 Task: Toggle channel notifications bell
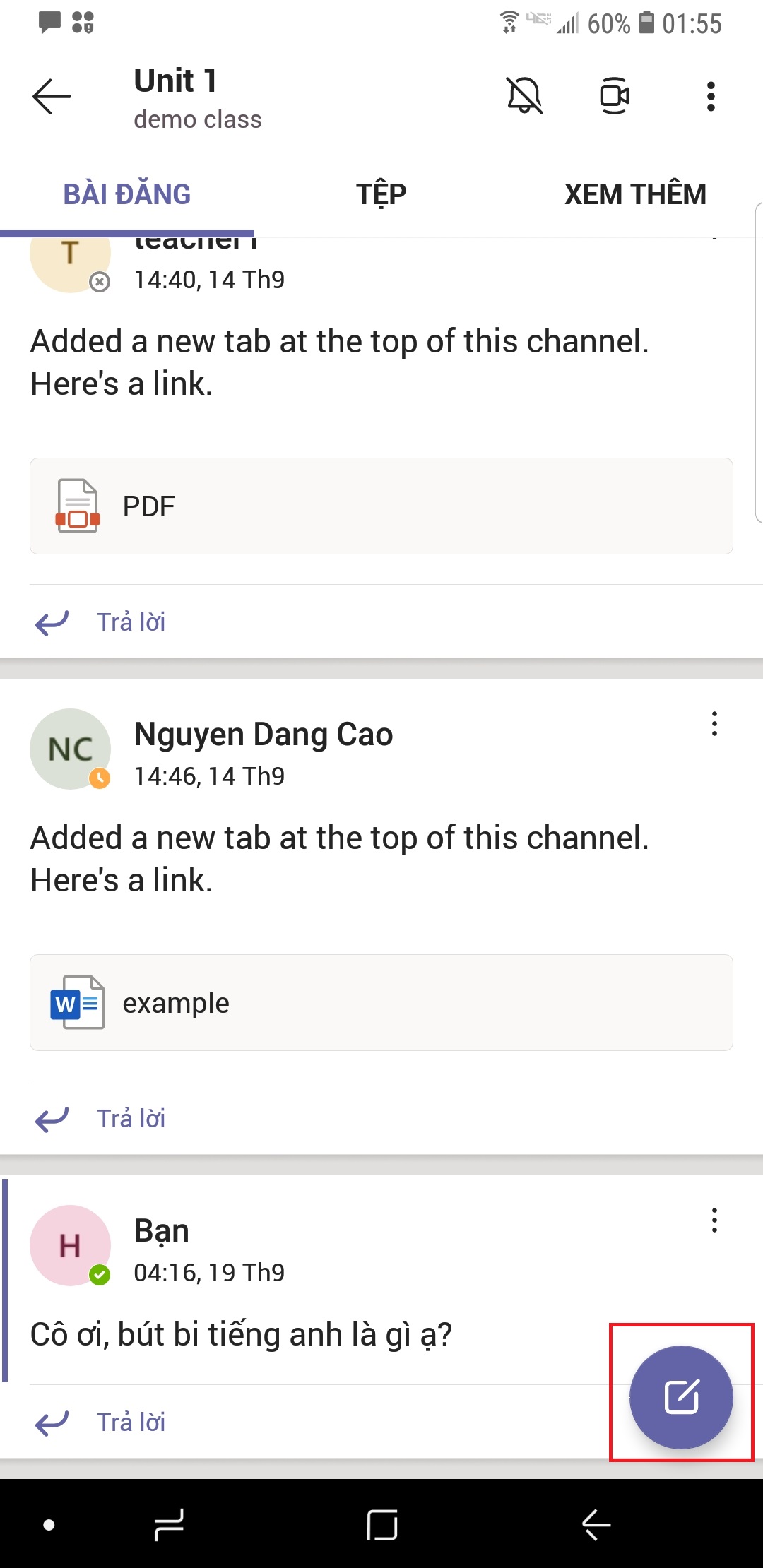[x=524, y=97]
